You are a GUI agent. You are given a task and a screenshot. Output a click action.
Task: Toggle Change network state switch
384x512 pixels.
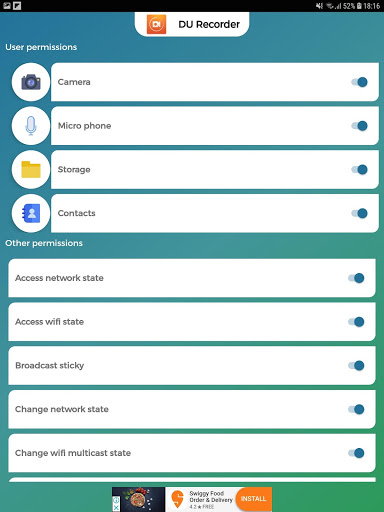pos(356,409)
